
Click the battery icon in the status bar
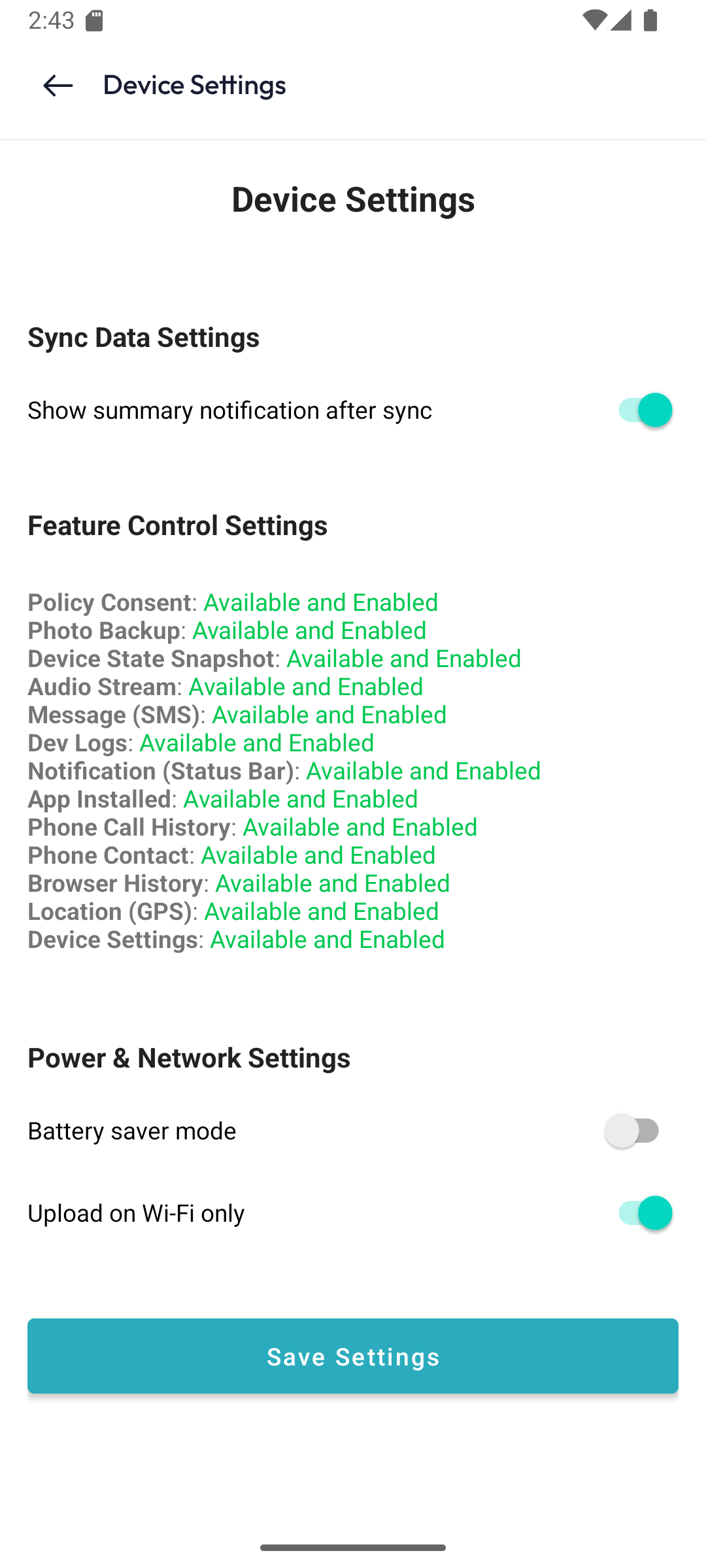click(651, 20)
